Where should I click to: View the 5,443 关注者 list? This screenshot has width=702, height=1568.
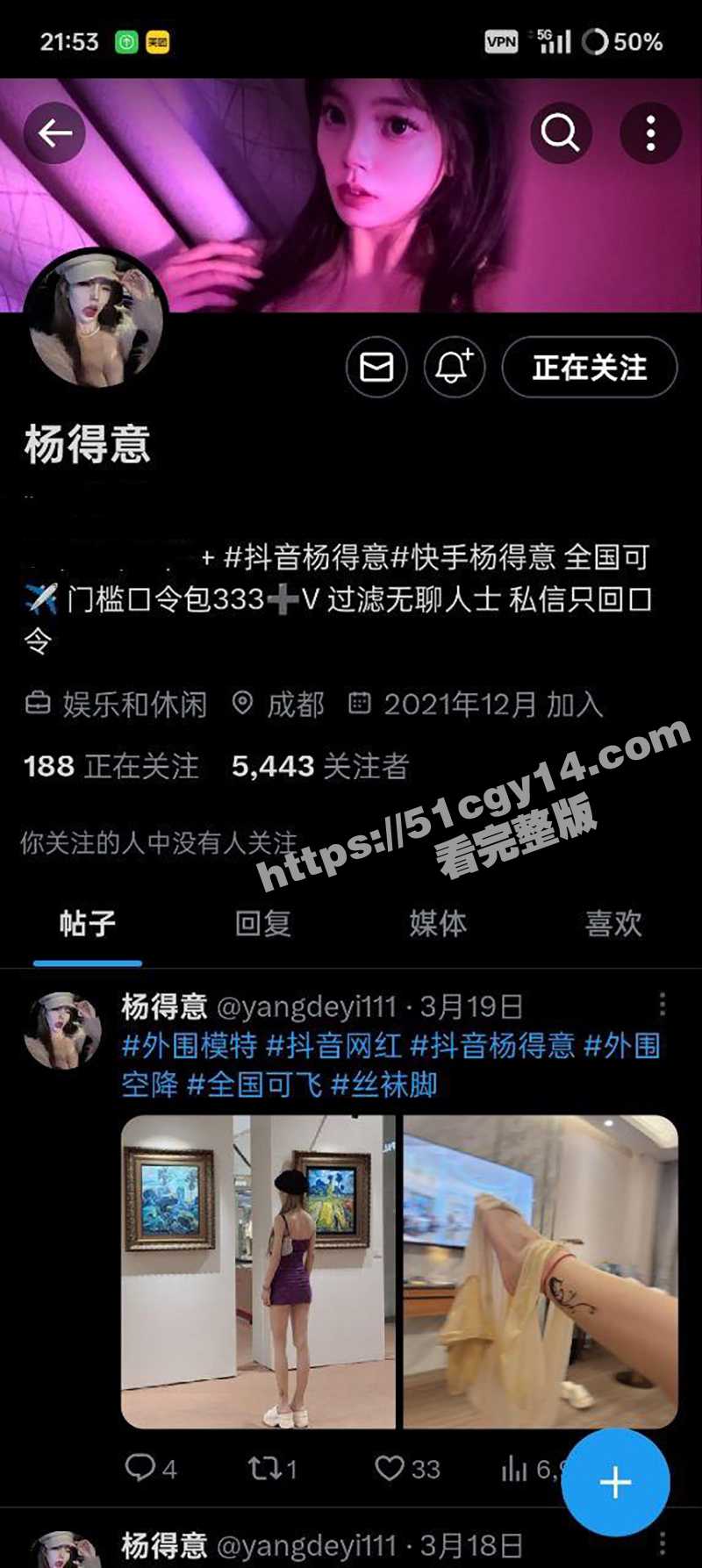click(x=319, y=766)
